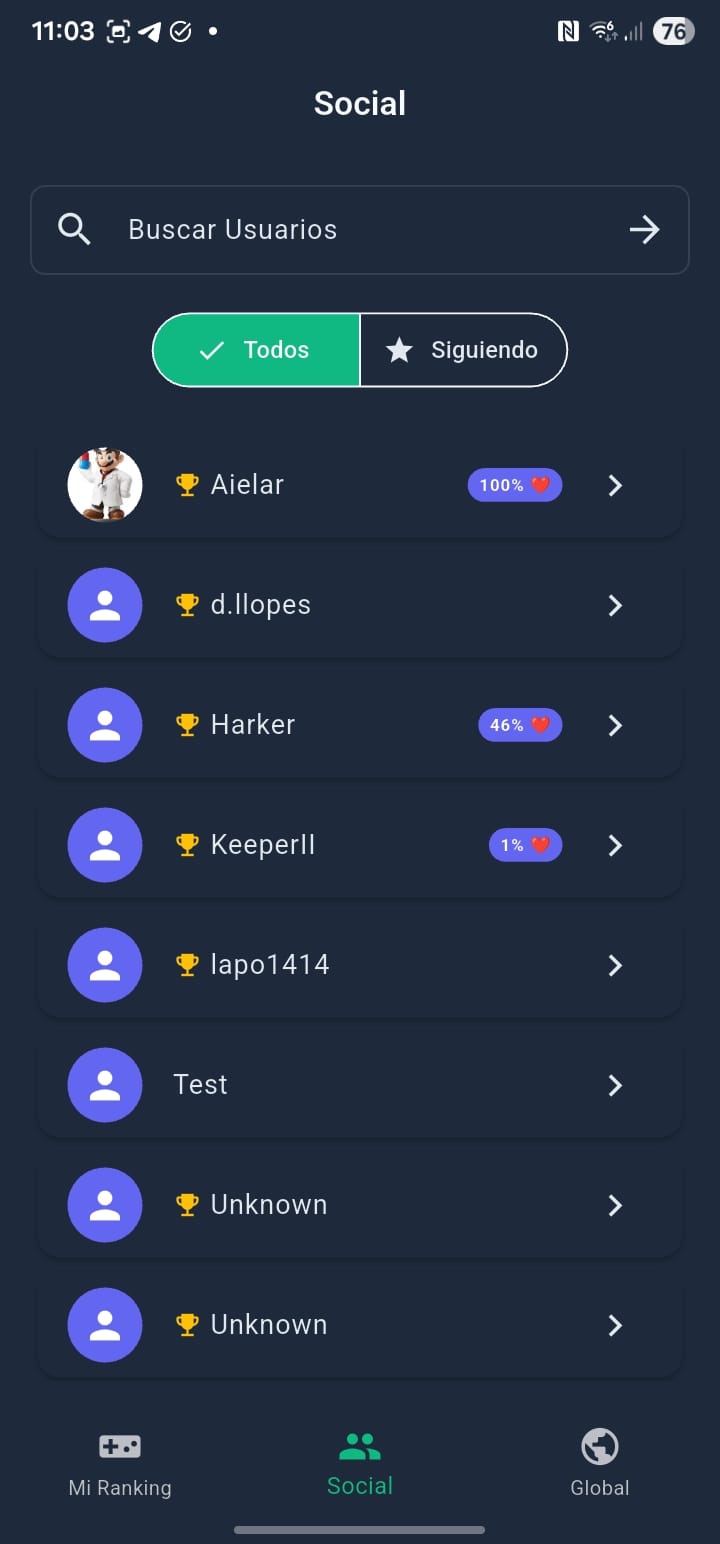
Task: Open the Test user row
Action: pyautogui.click(x=360, y=1085)
